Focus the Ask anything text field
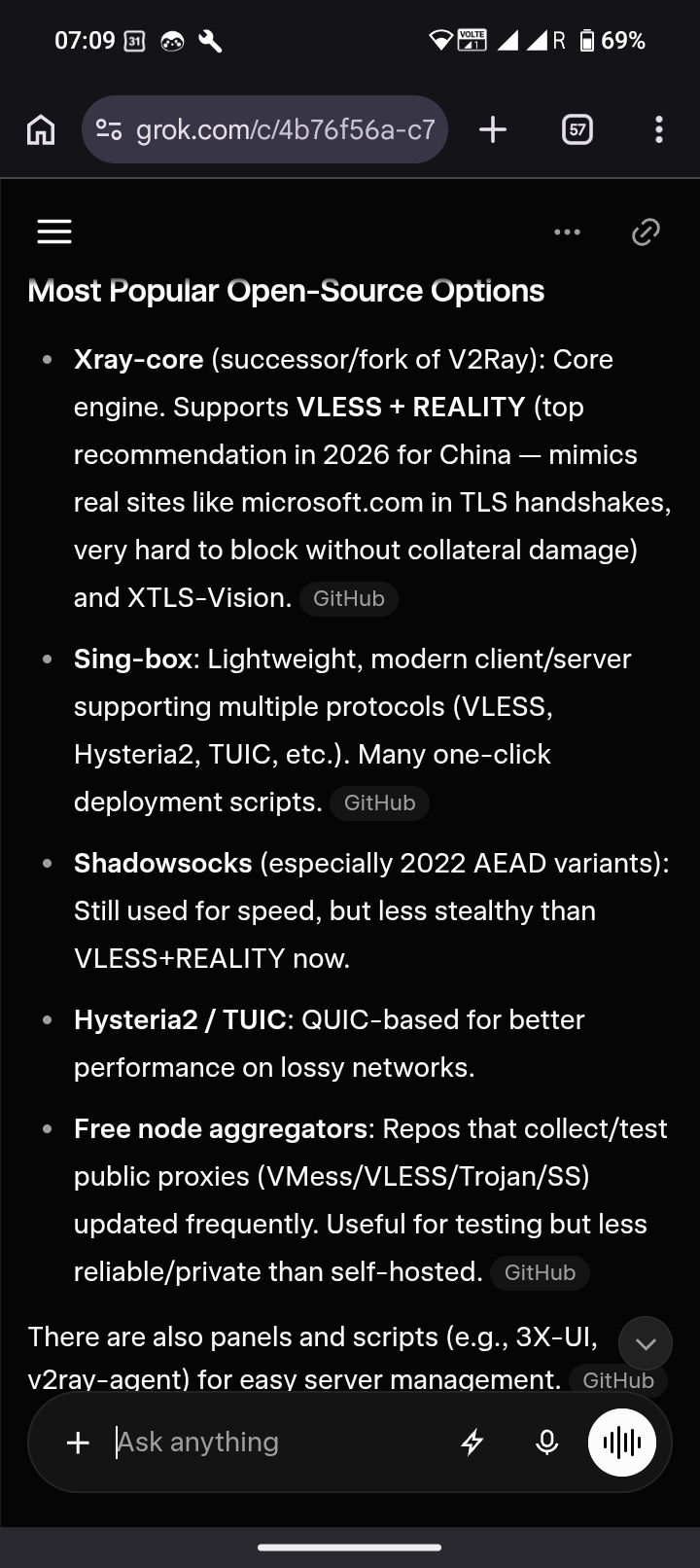This screenshot has height=1568, width=700. point(277,1442)
